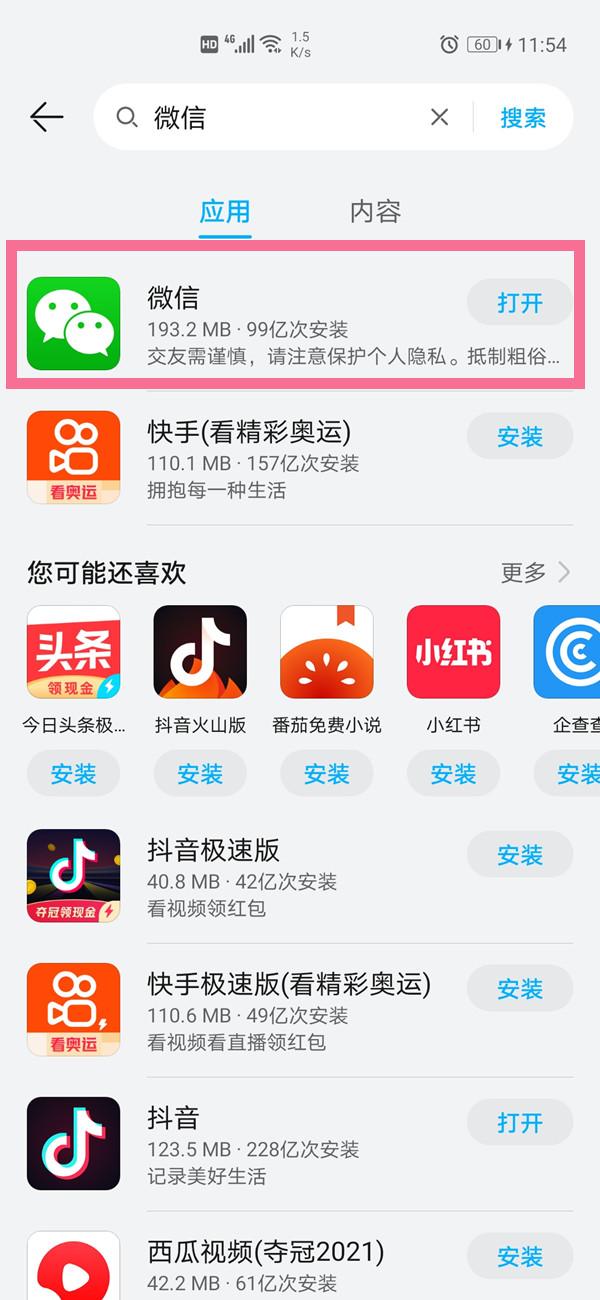Screen dimensions: 600x1300
Task: Install 快手极速版(看精彩奥运)
Action: tap(519, 989)
